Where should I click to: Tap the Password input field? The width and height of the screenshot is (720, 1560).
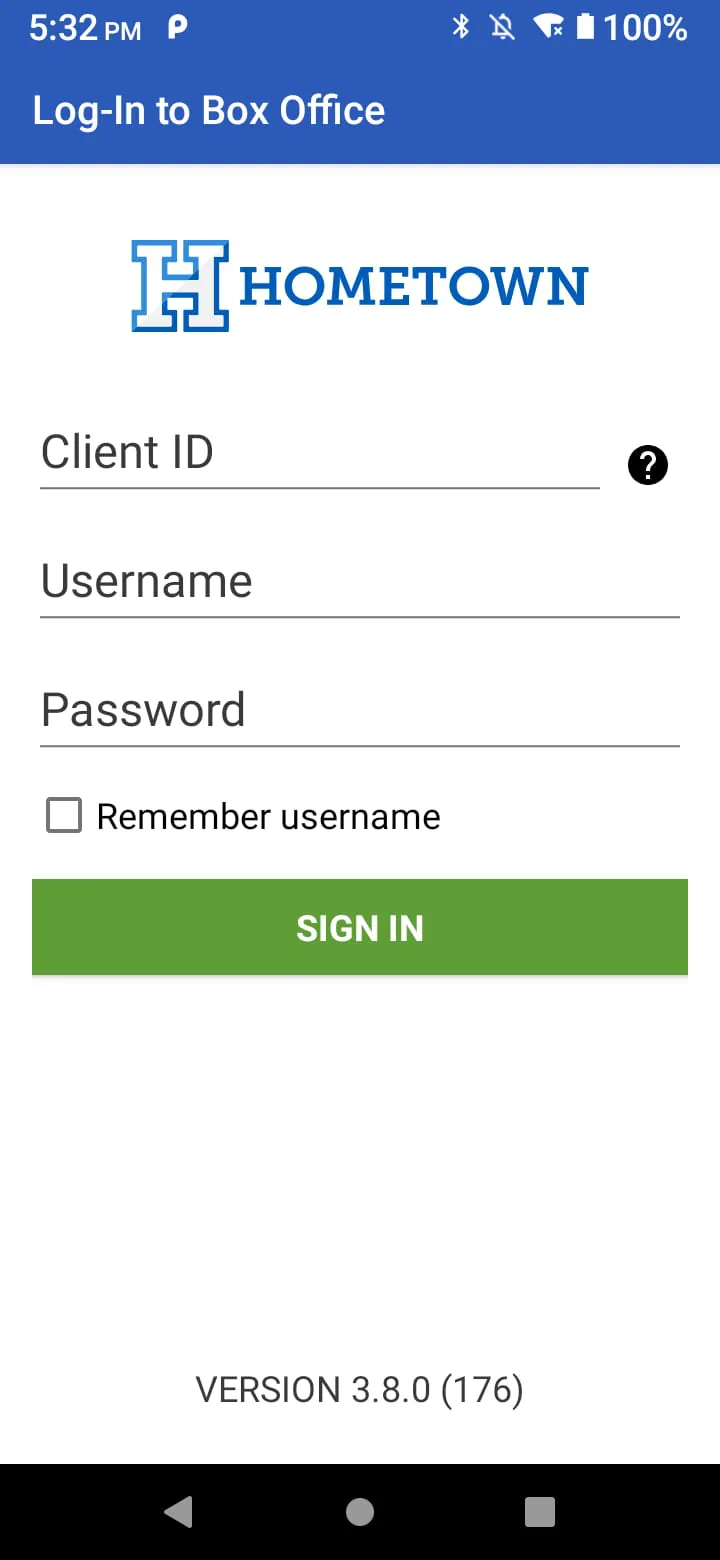[x=359, y=711]
